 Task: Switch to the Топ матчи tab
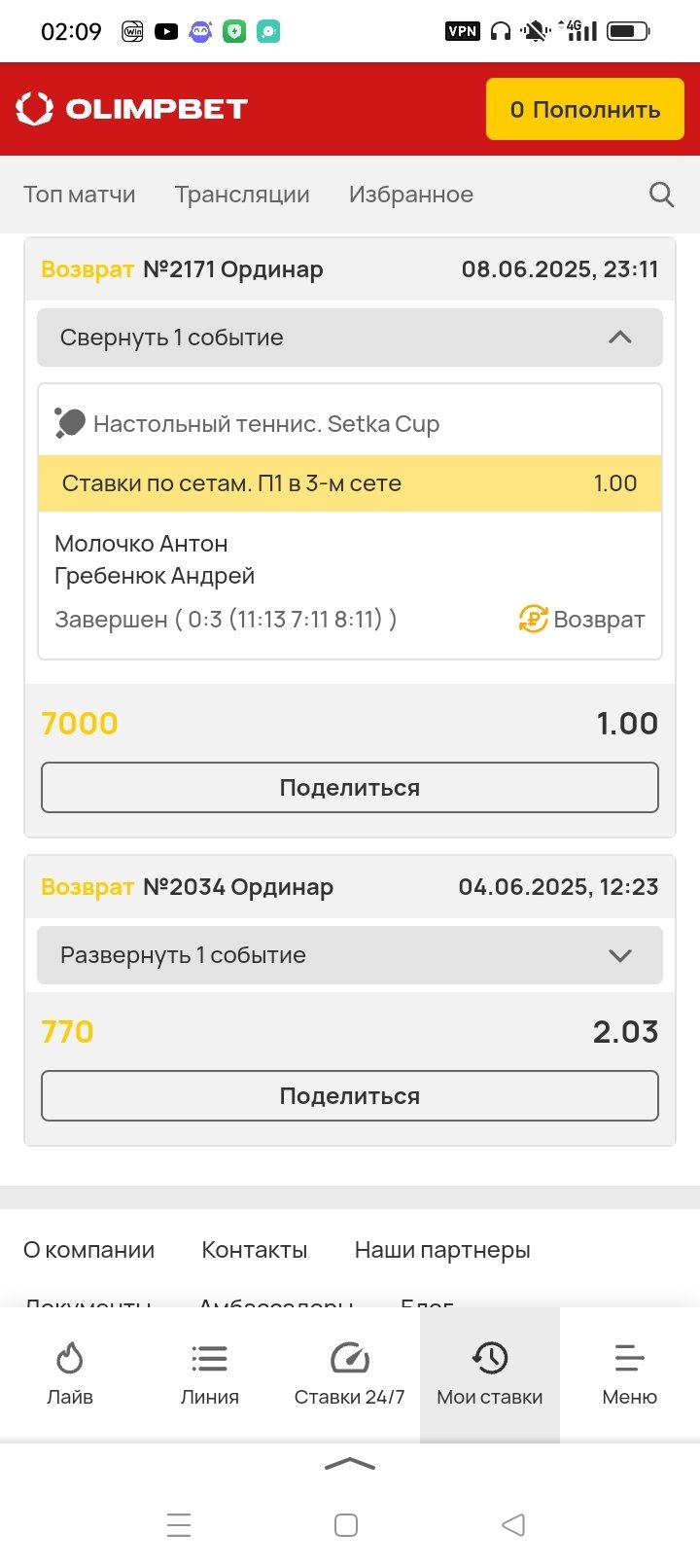click(x=80, y=195)
